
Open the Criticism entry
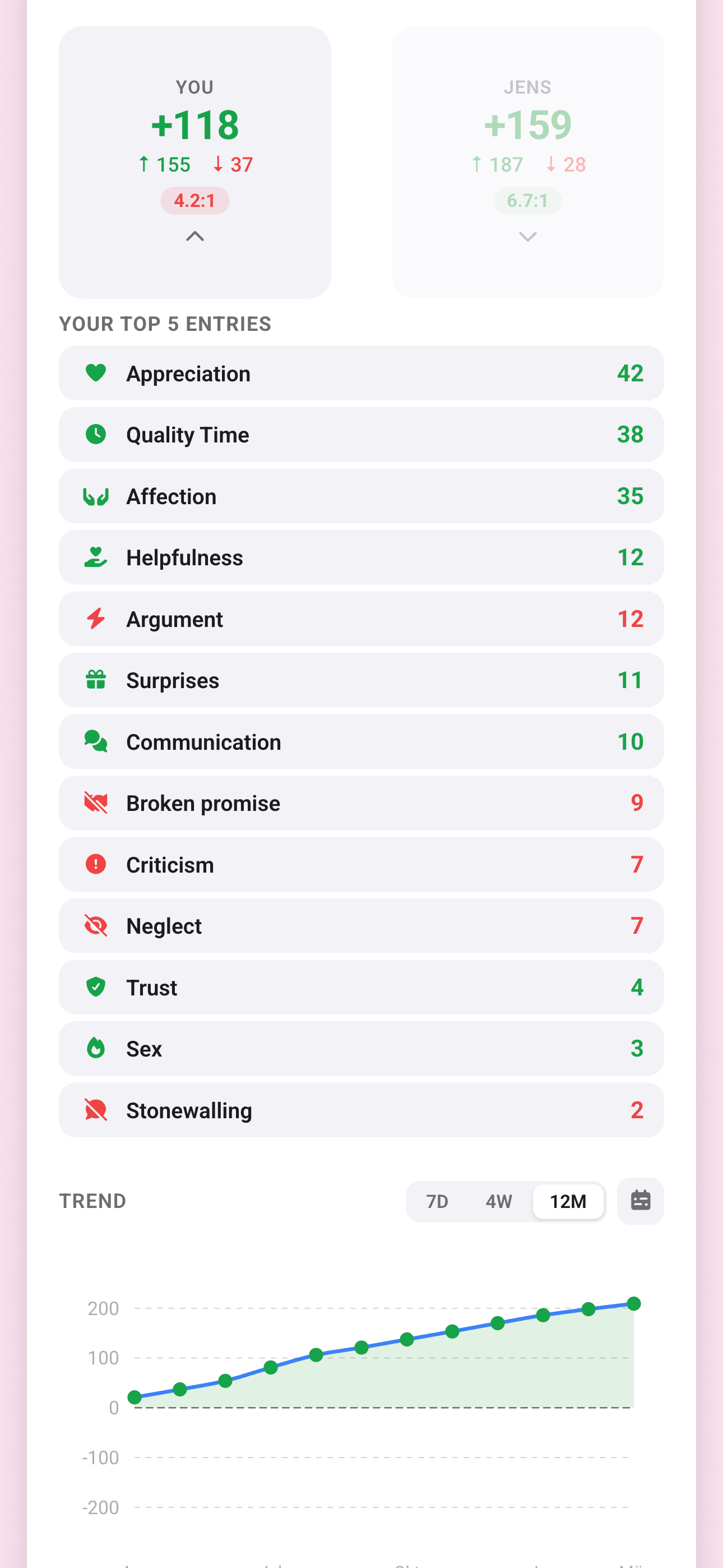361,865
